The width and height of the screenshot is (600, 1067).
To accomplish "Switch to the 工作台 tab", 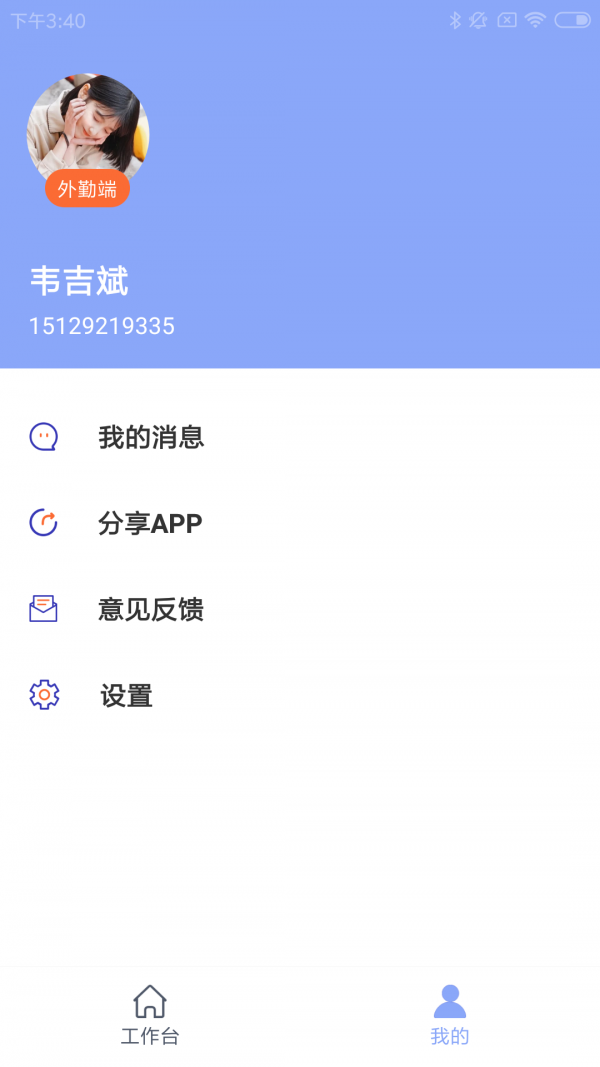I will click(150, 1014).
